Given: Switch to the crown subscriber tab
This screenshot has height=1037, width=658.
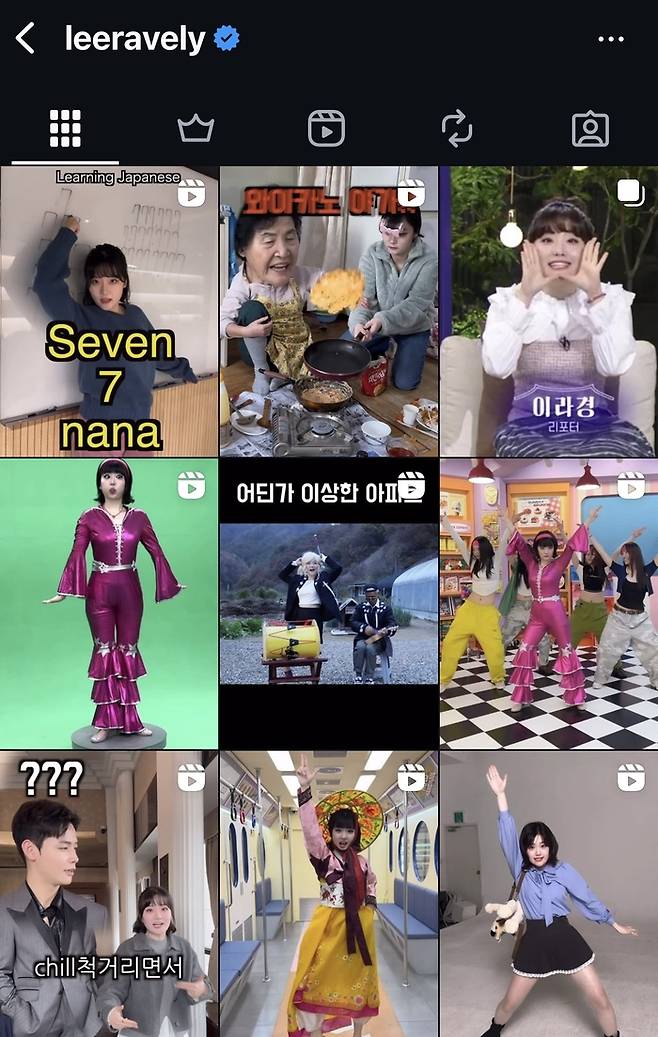Looking at the screenshot, I should 196,129.
